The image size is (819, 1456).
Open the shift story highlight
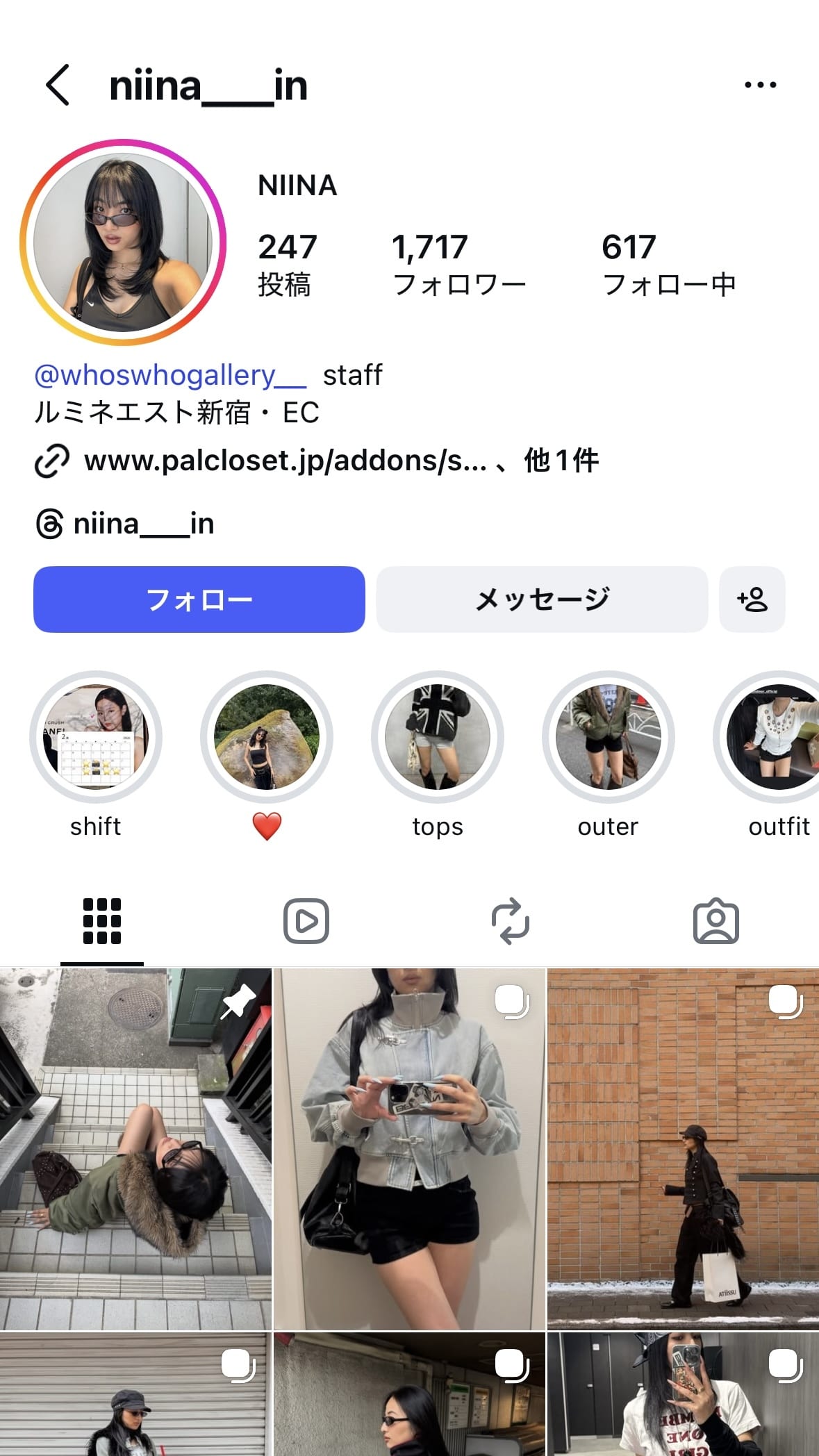point(96,737)
